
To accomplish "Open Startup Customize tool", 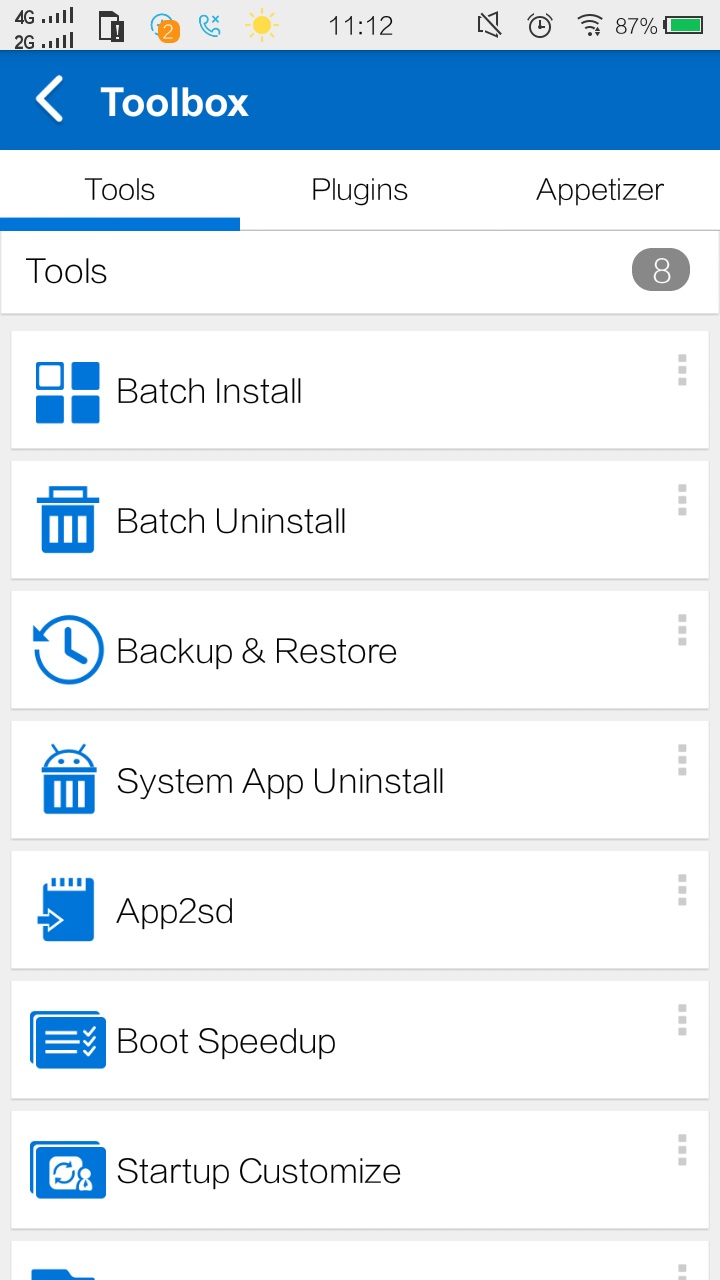I will [x=360, y=1170].
